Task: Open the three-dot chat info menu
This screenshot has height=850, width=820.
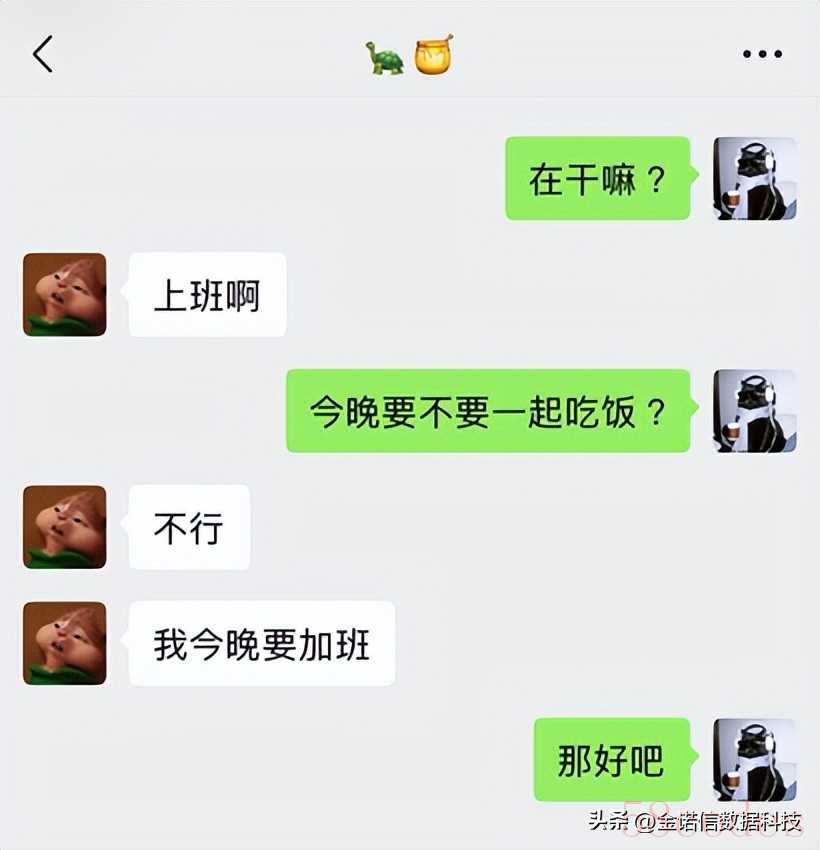Action: tap(762, 54)
